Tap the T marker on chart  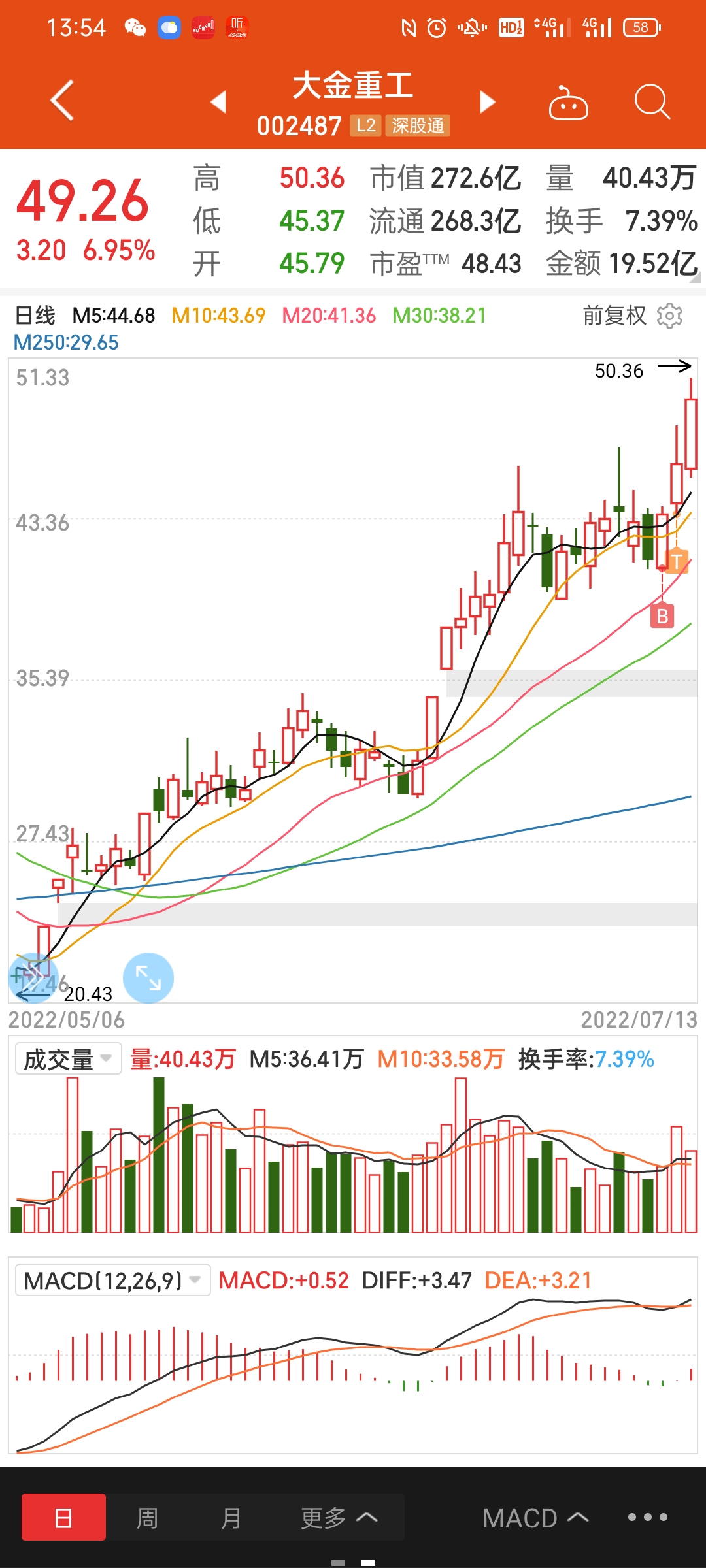coord(677,561)
